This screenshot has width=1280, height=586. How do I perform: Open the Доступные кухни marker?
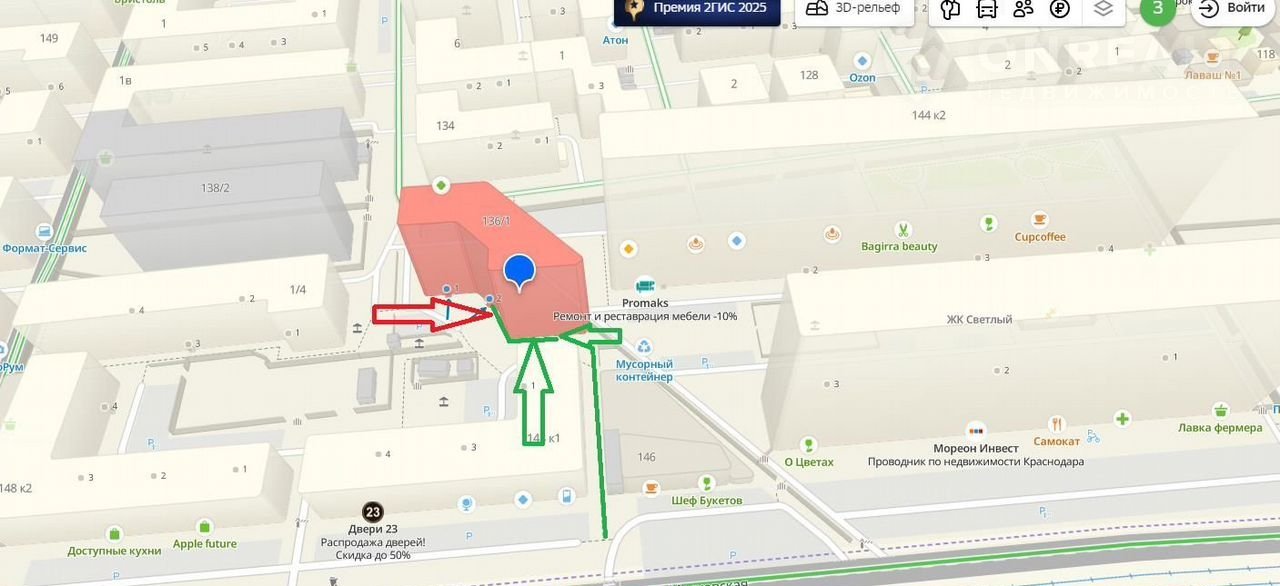(x=114, y=534)
